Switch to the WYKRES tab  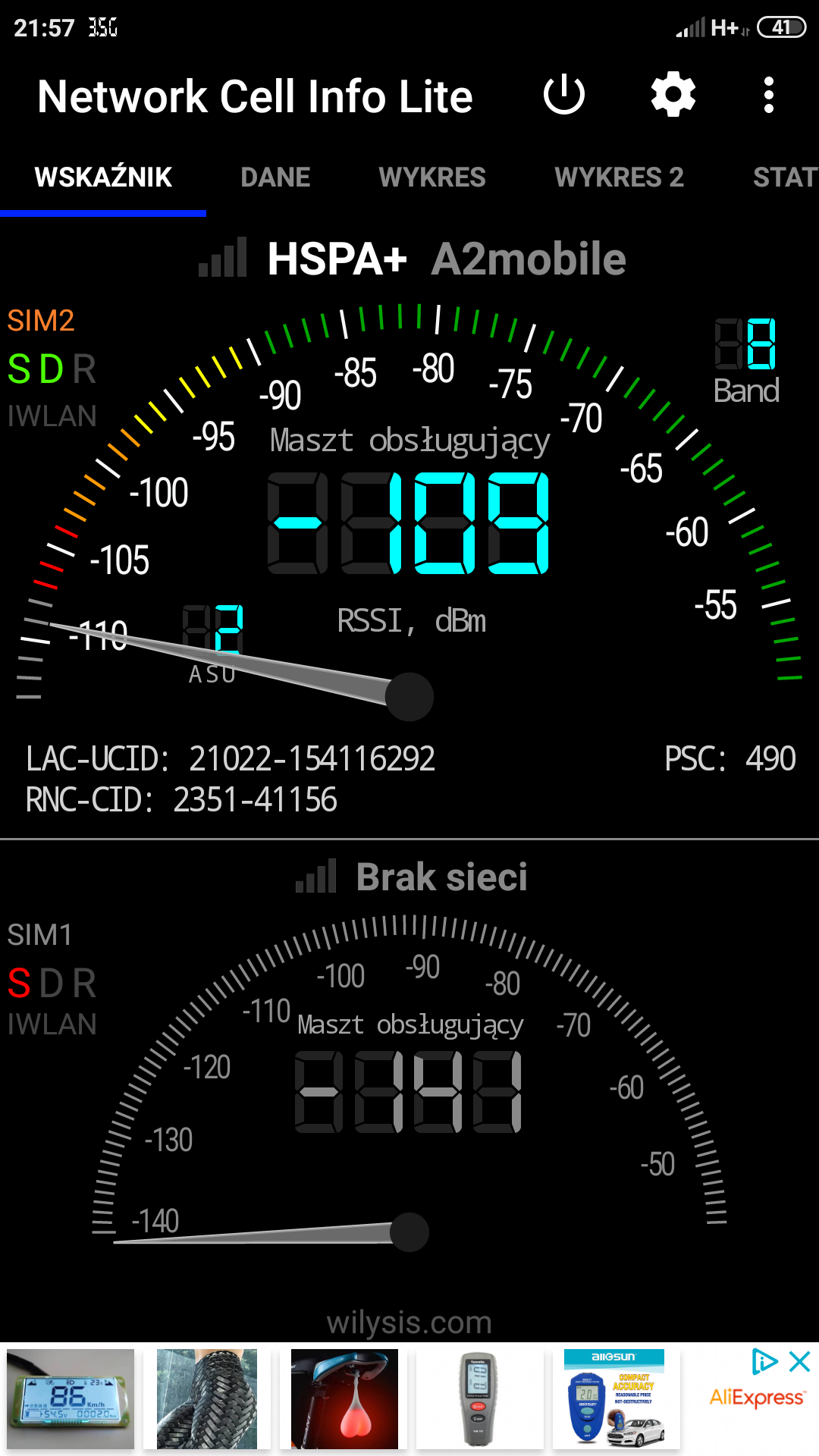(432, 177)
